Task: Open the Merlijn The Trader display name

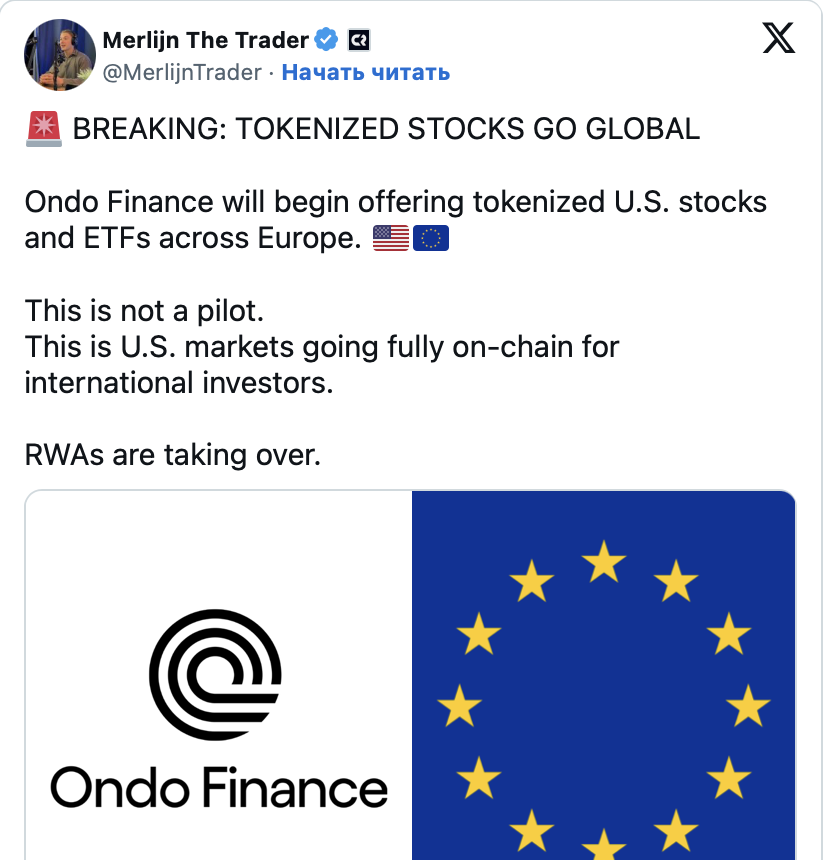Action: point(205,41)
